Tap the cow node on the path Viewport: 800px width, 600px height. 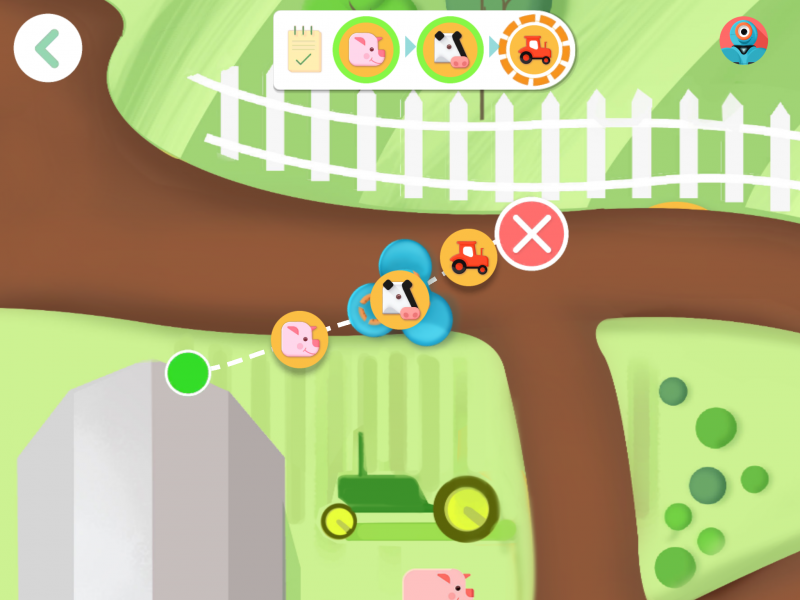[x=400, y=299]
